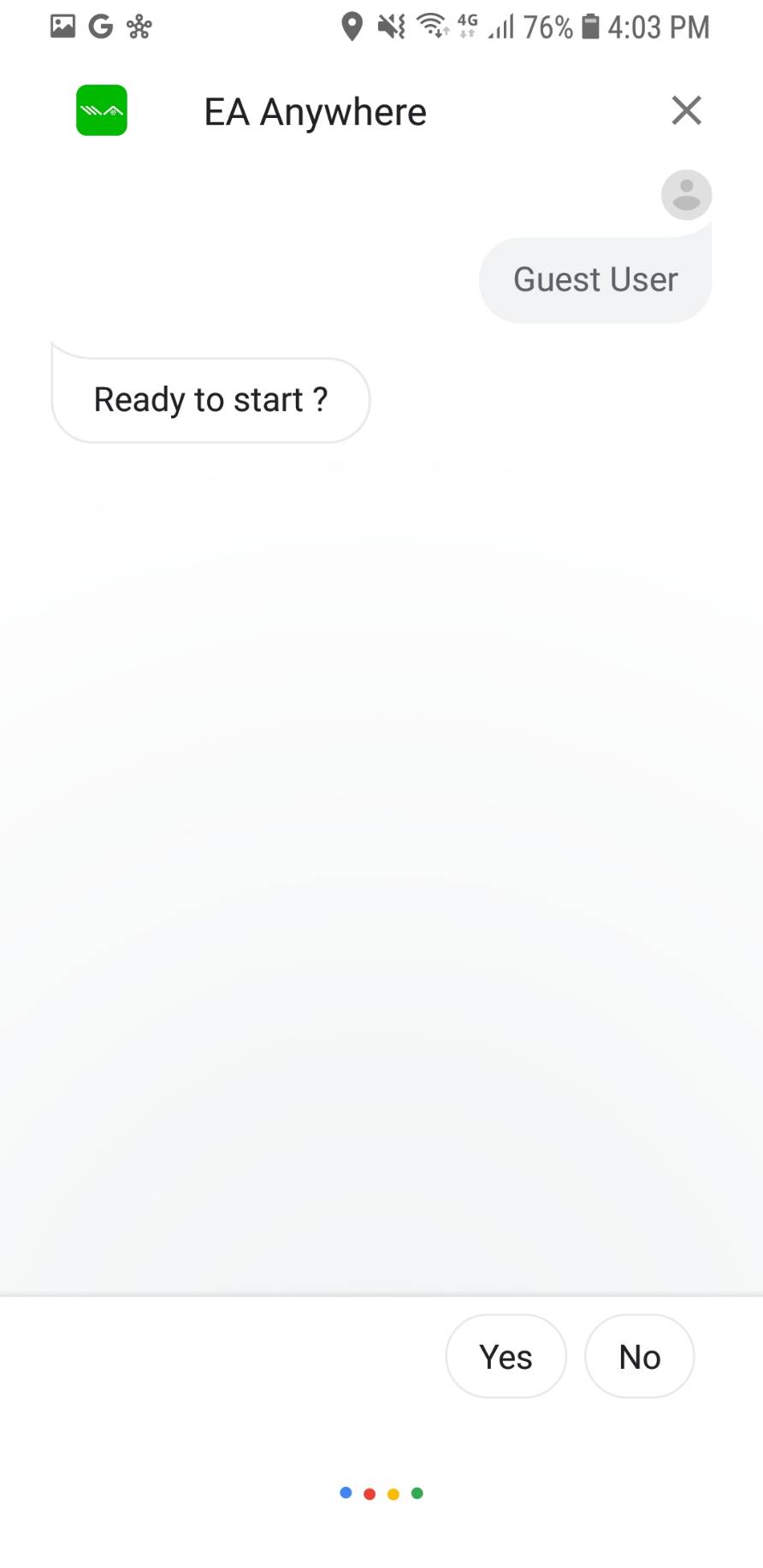Reply No to the start prompt

tap(639, 1356)
